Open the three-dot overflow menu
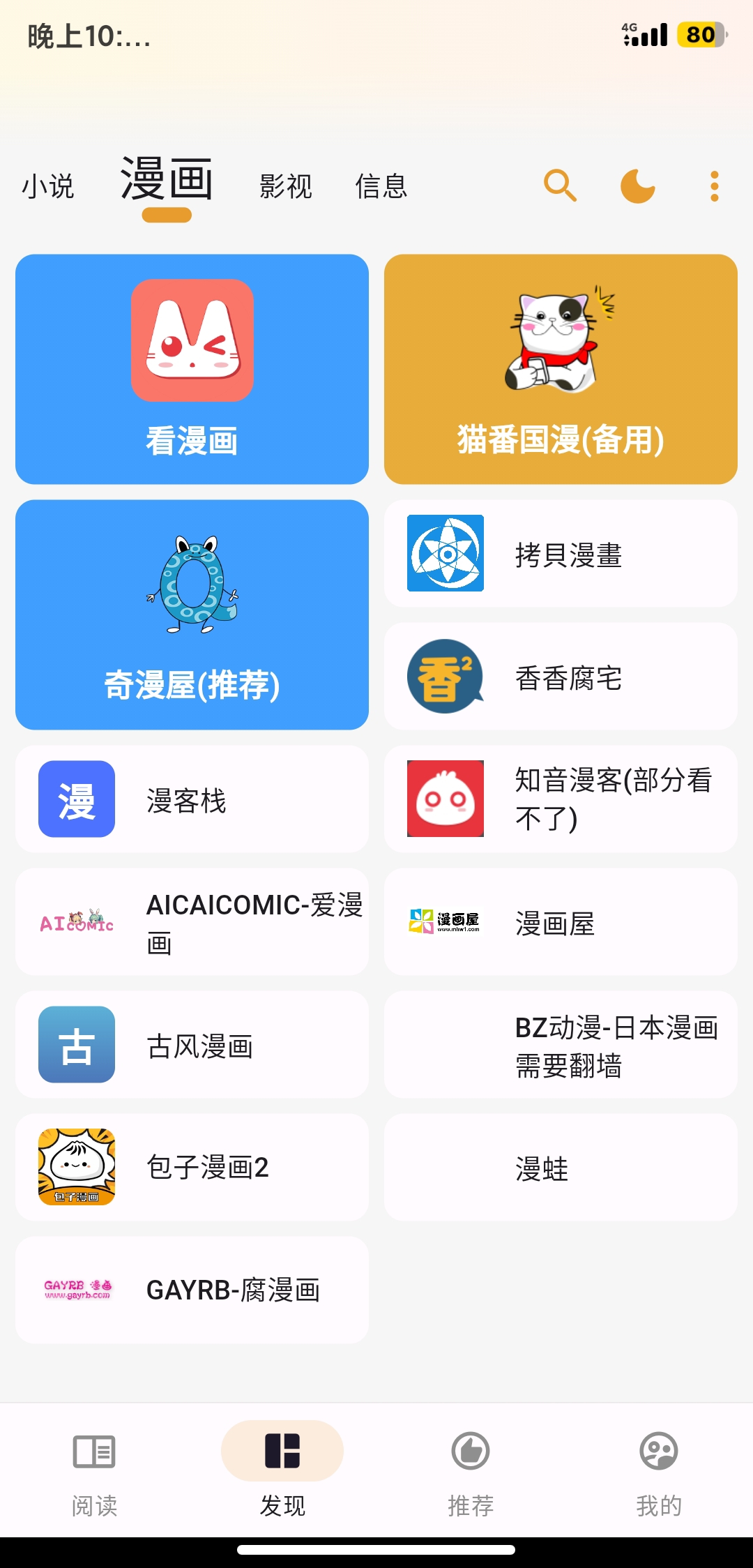The image size is (753, 1568). point(714,186)
